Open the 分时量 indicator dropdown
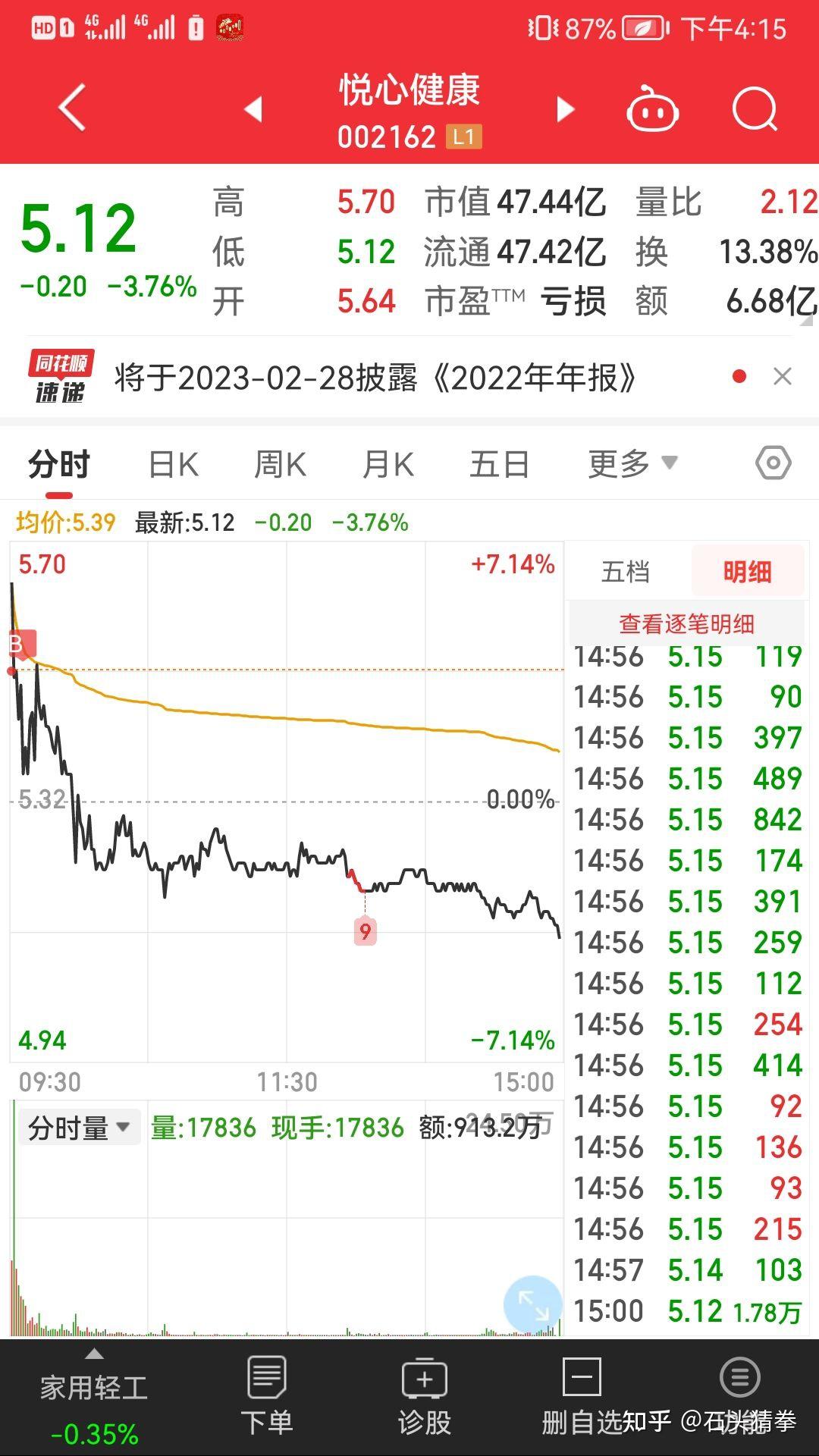The image size is (819, 1456). pos(79,1128)
